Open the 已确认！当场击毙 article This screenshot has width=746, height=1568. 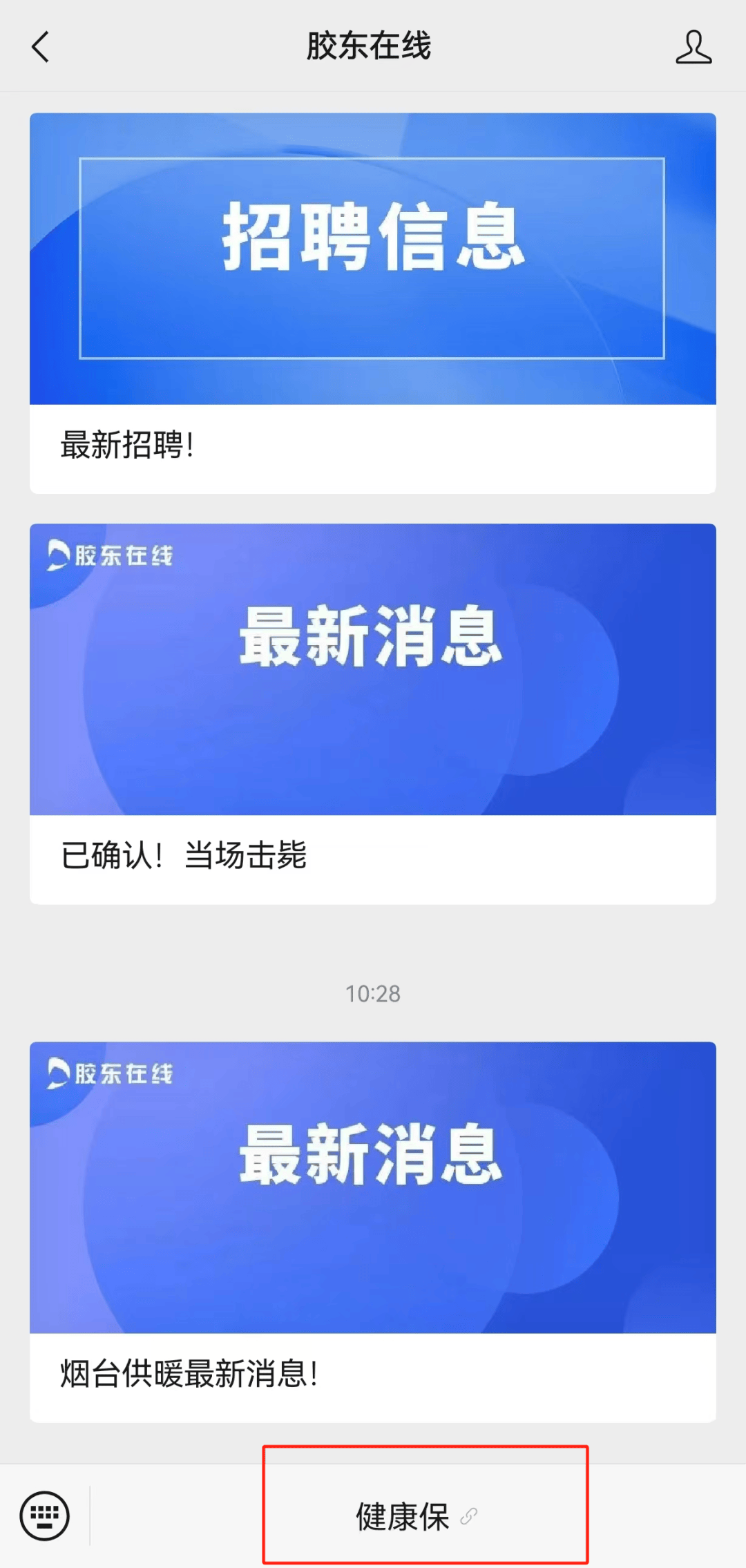[372, 714]
